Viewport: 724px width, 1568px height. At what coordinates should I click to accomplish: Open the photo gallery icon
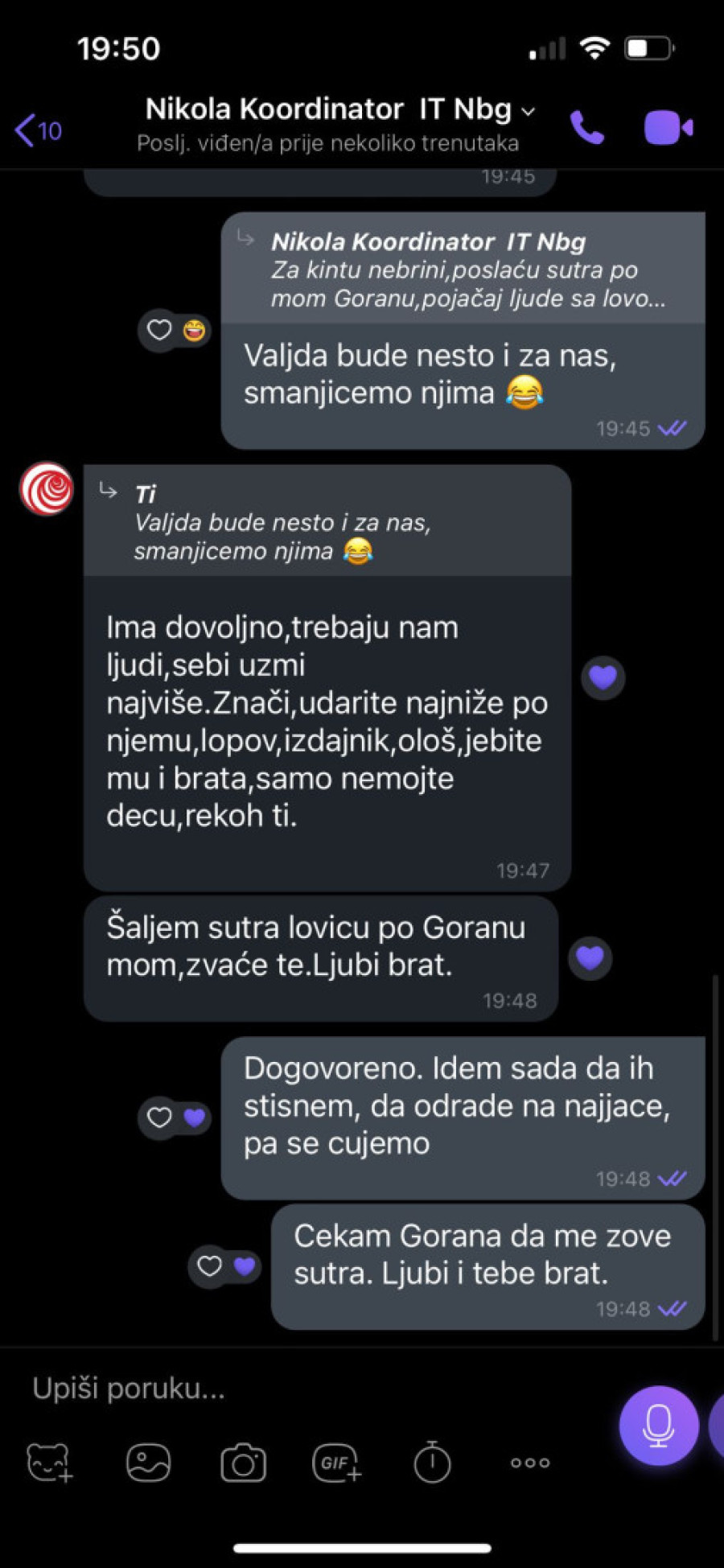tap(148, 1464)
